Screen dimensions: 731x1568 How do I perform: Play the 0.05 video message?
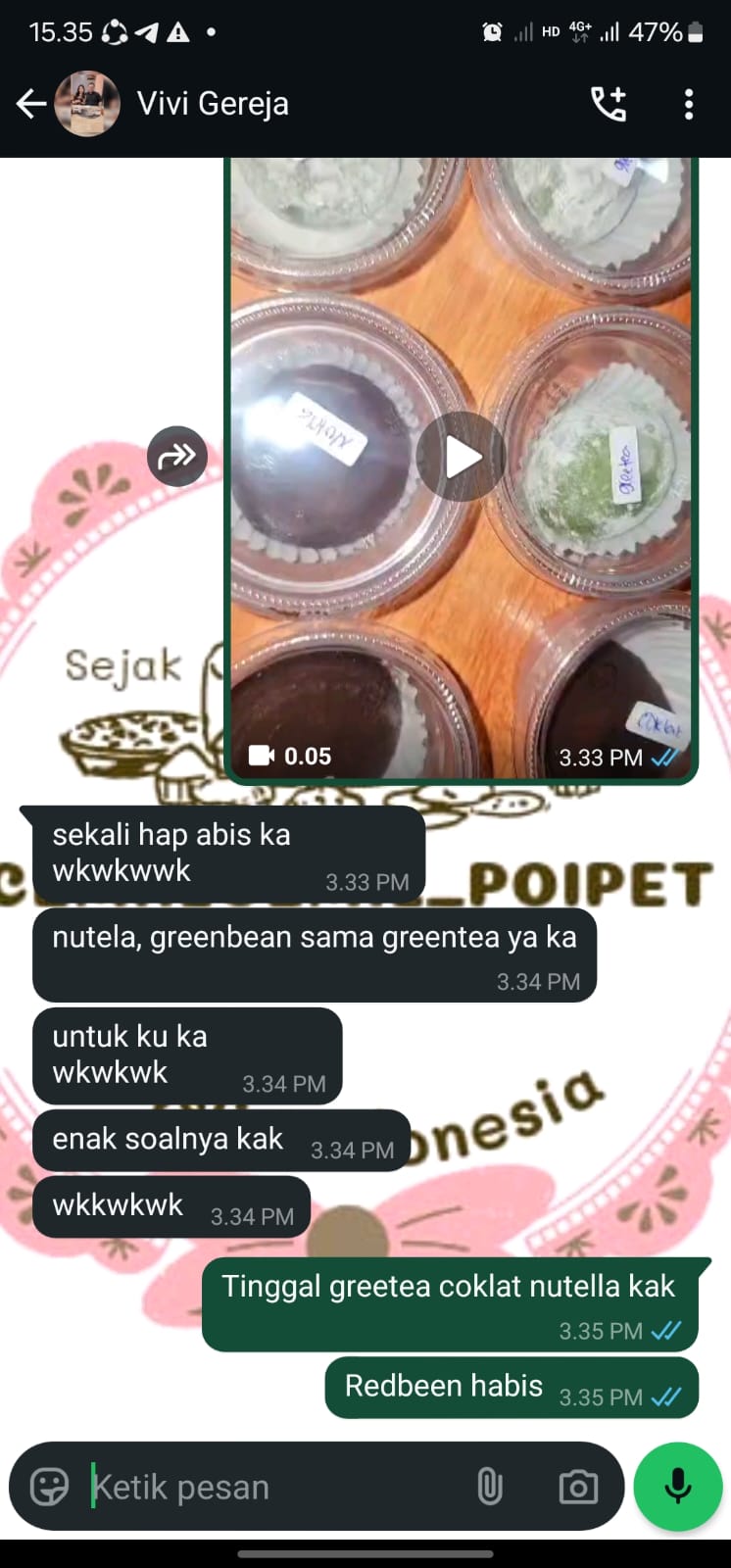(x=461, y=457)
